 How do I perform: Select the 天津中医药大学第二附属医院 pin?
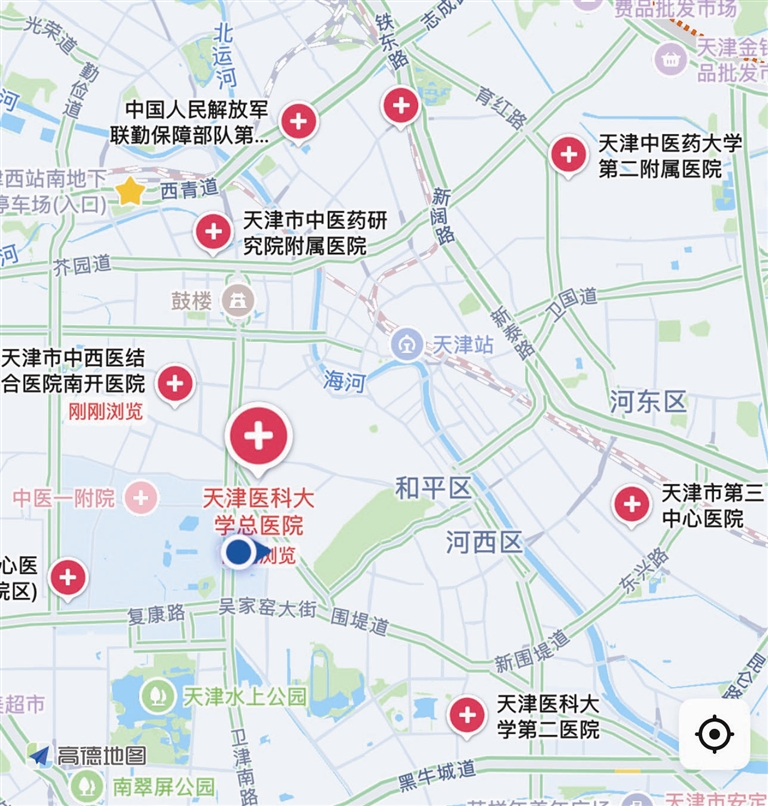(x=569, y=154)
